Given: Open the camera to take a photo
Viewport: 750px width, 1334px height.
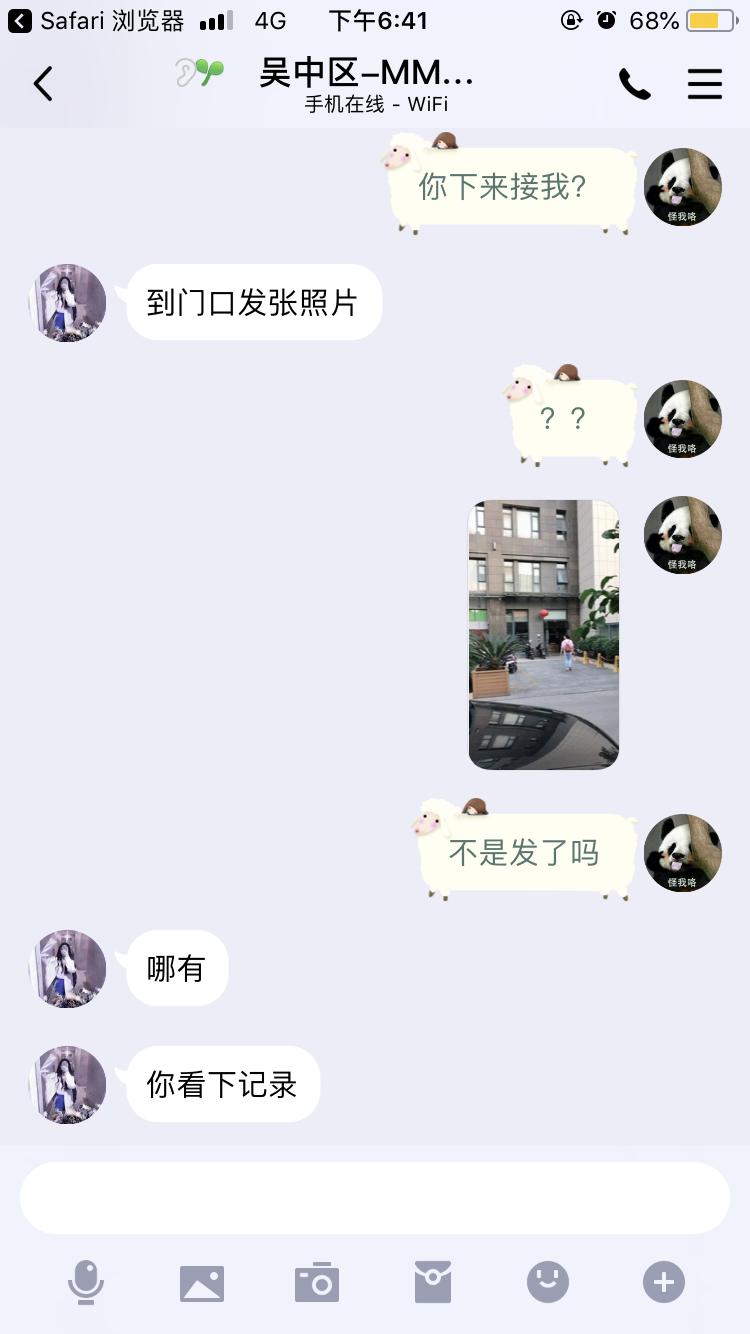Looking at the screenshot, I should pos(317,1282).
